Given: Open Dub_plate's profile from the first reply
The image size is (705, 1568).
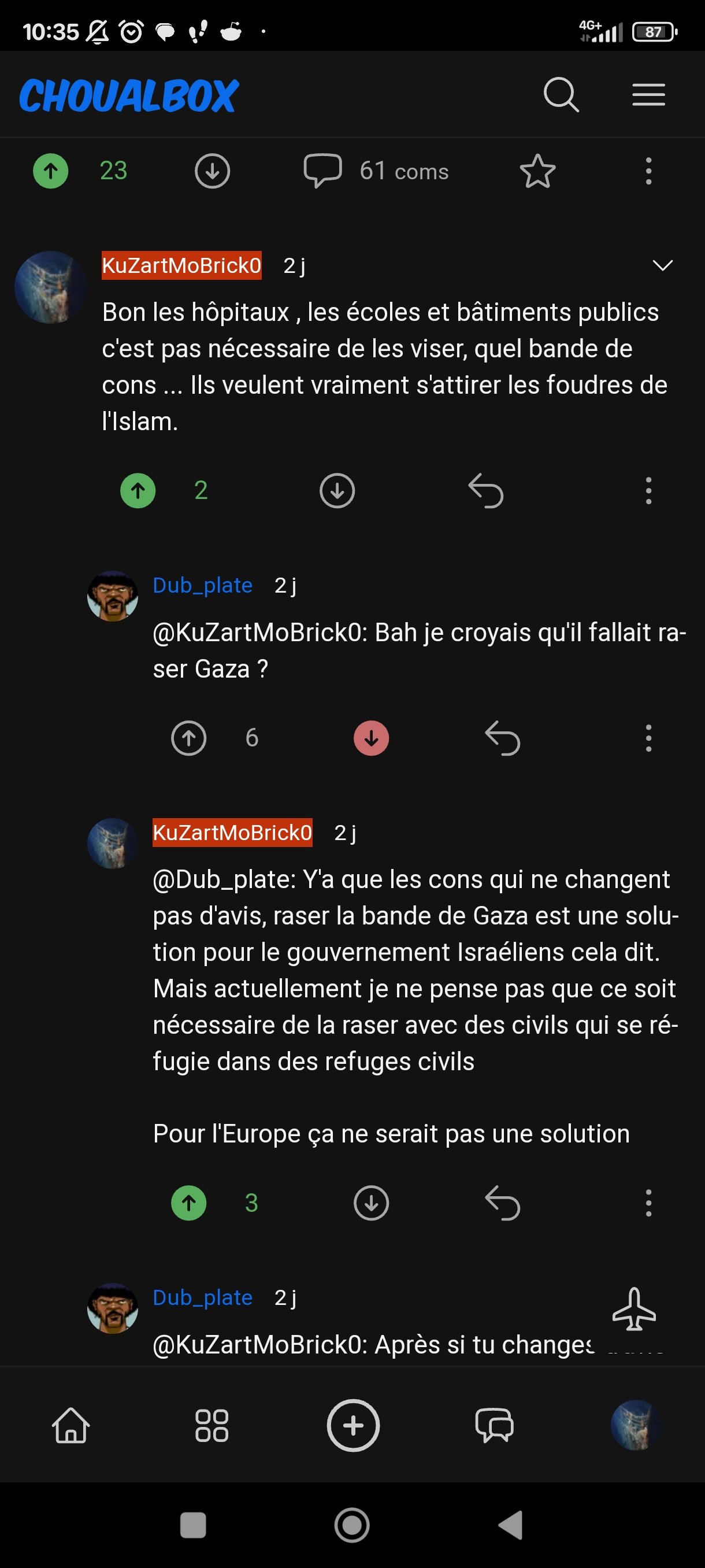Looking at the screenshot, I should pos(203,585).
